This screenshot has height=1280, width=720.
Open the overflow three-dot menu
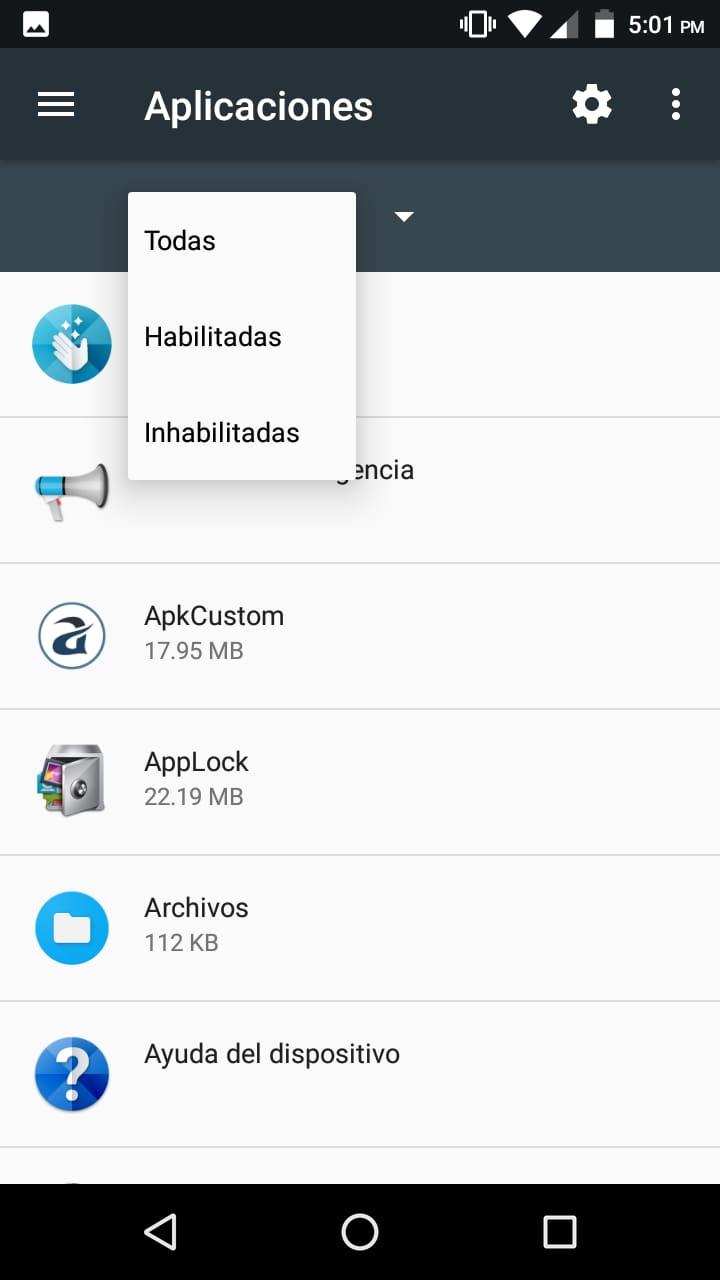click(x=675, y=103)
